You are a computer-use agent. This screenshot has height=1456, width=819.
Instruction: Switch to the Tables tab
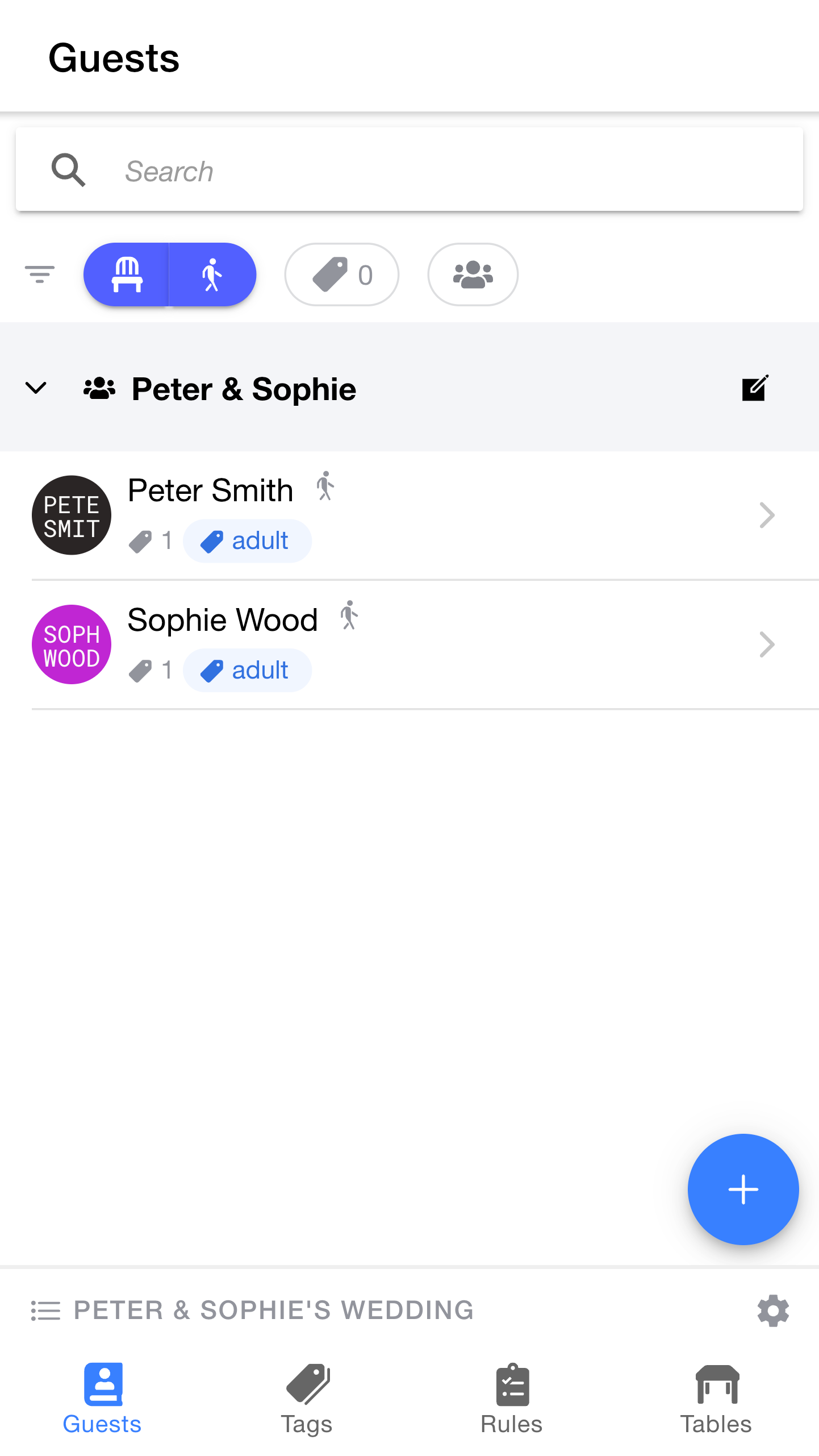pos(716,1399)
